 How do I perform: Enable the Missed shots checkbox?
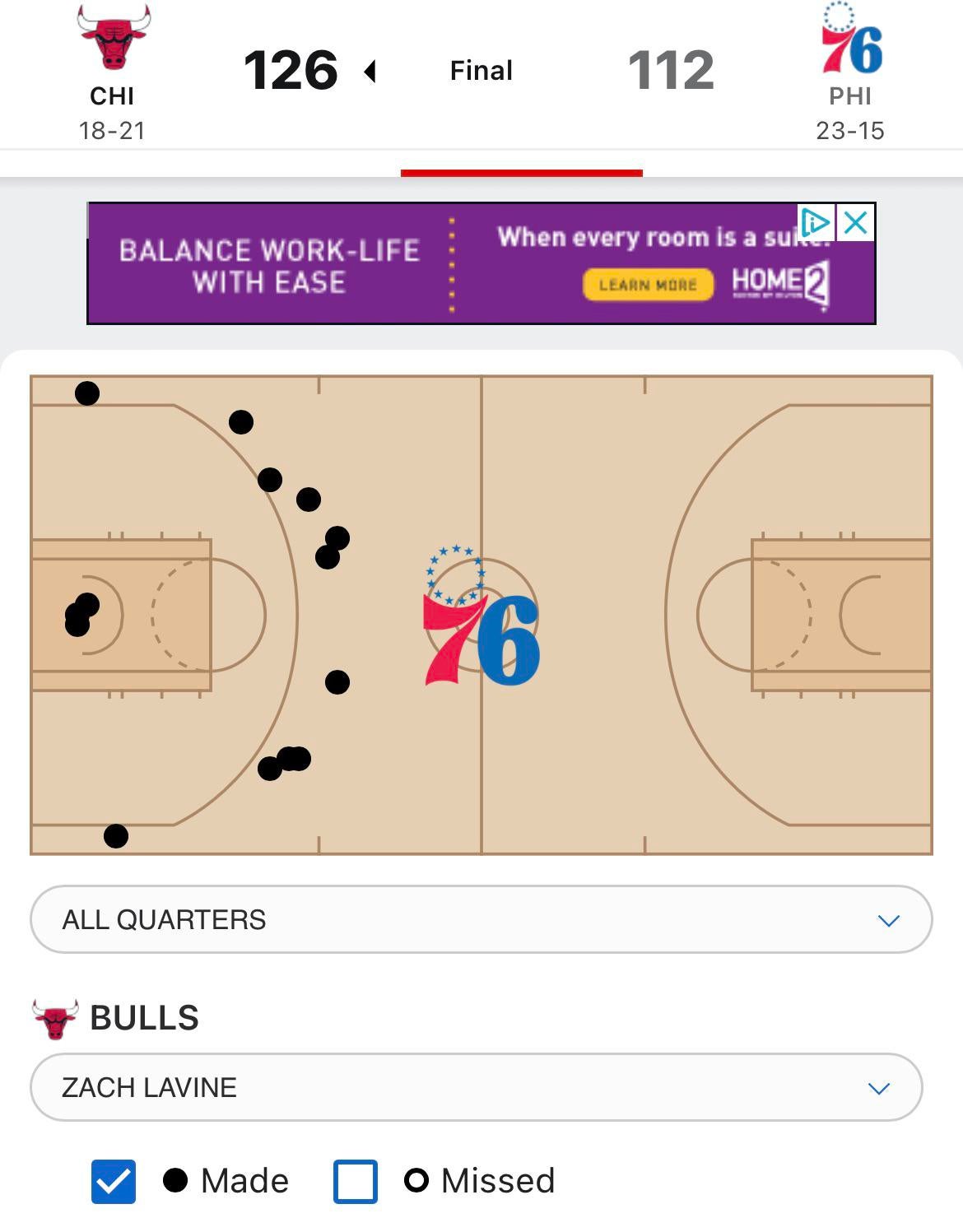point(356,1181)
